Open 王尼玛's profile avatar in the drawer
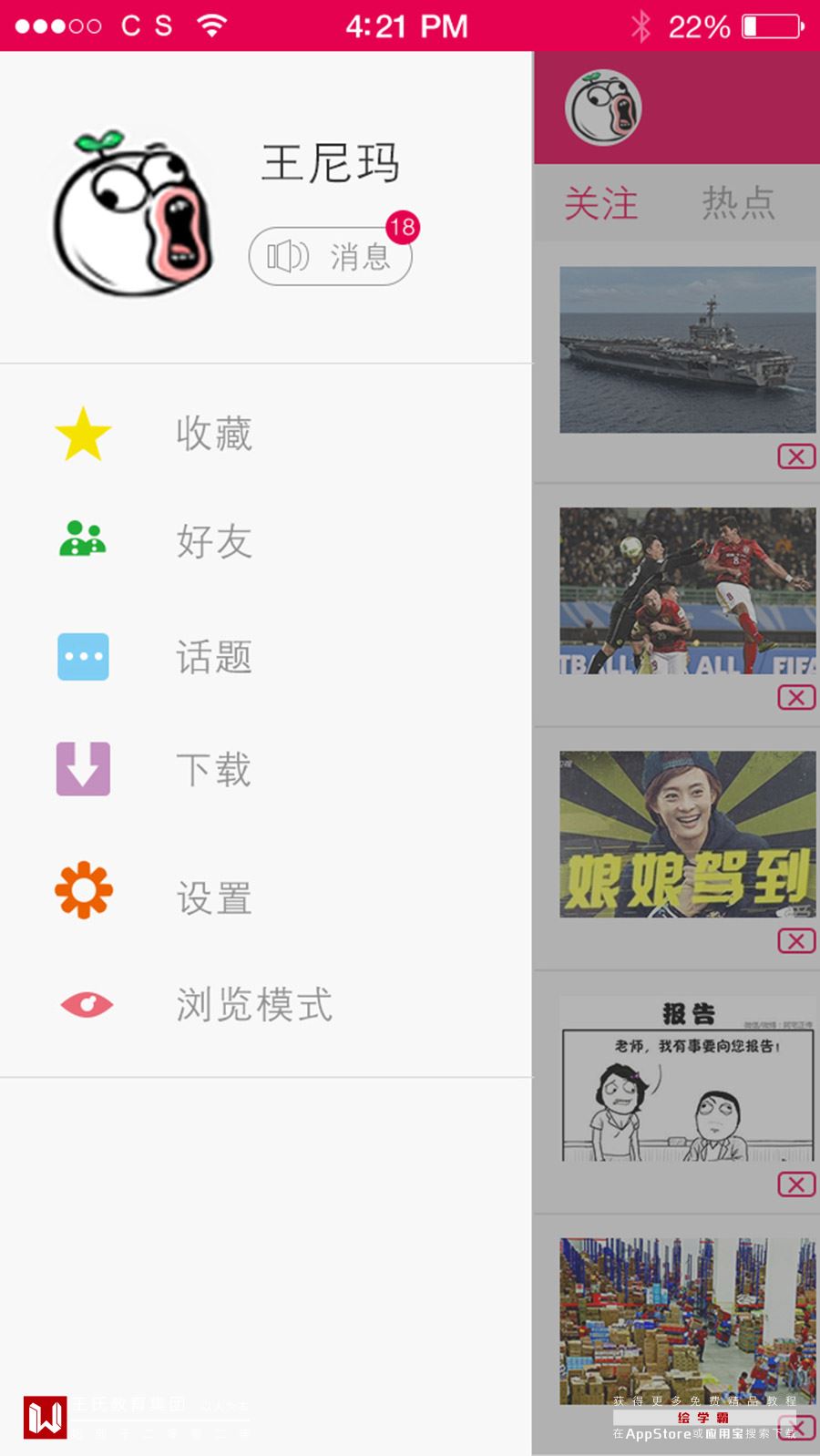This screenshot has height=1456, width=820. [x=133, y=215]
